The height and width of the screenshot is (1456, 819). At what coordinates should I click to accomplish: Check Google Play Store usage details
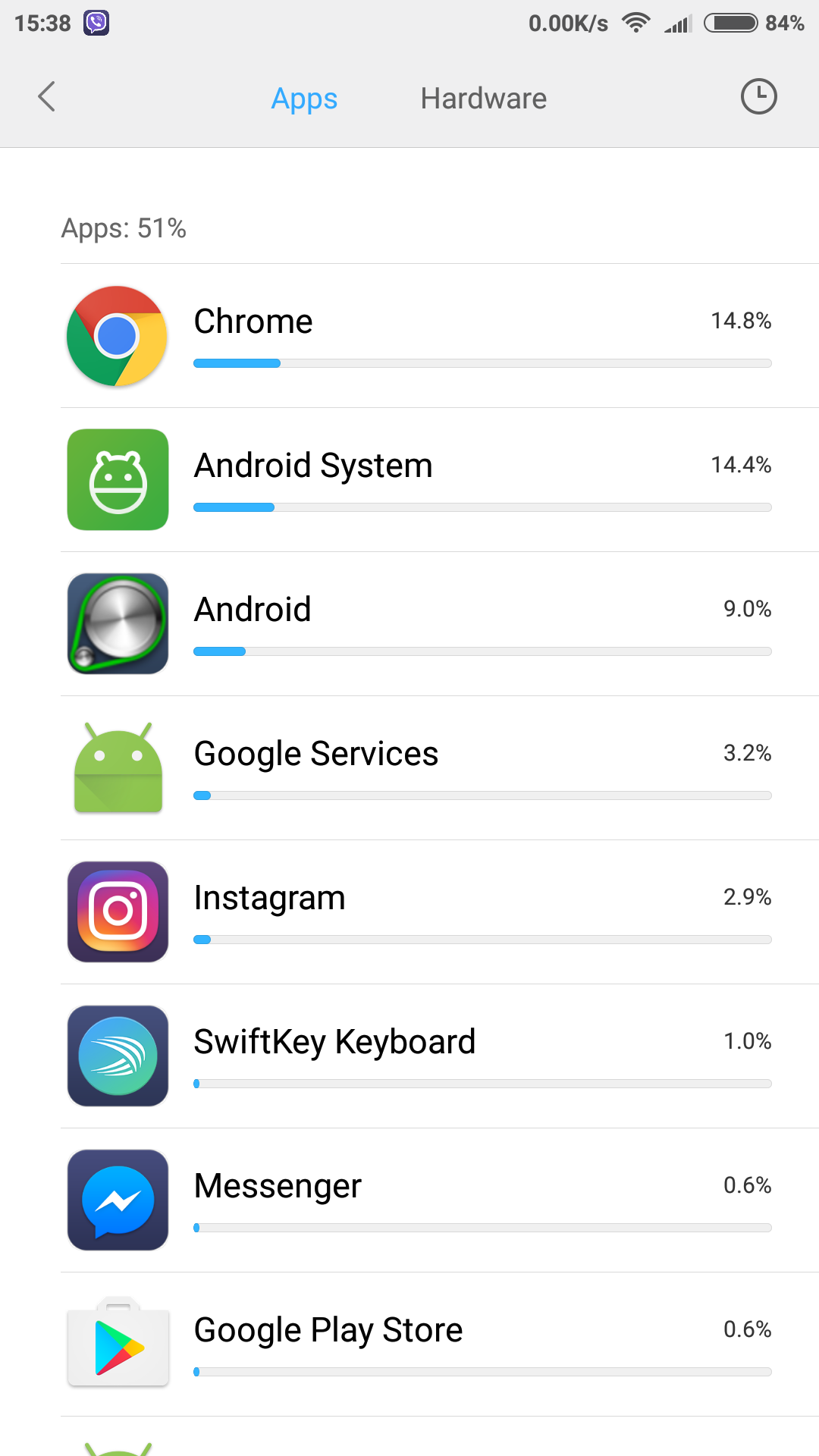click(440, 1345)
